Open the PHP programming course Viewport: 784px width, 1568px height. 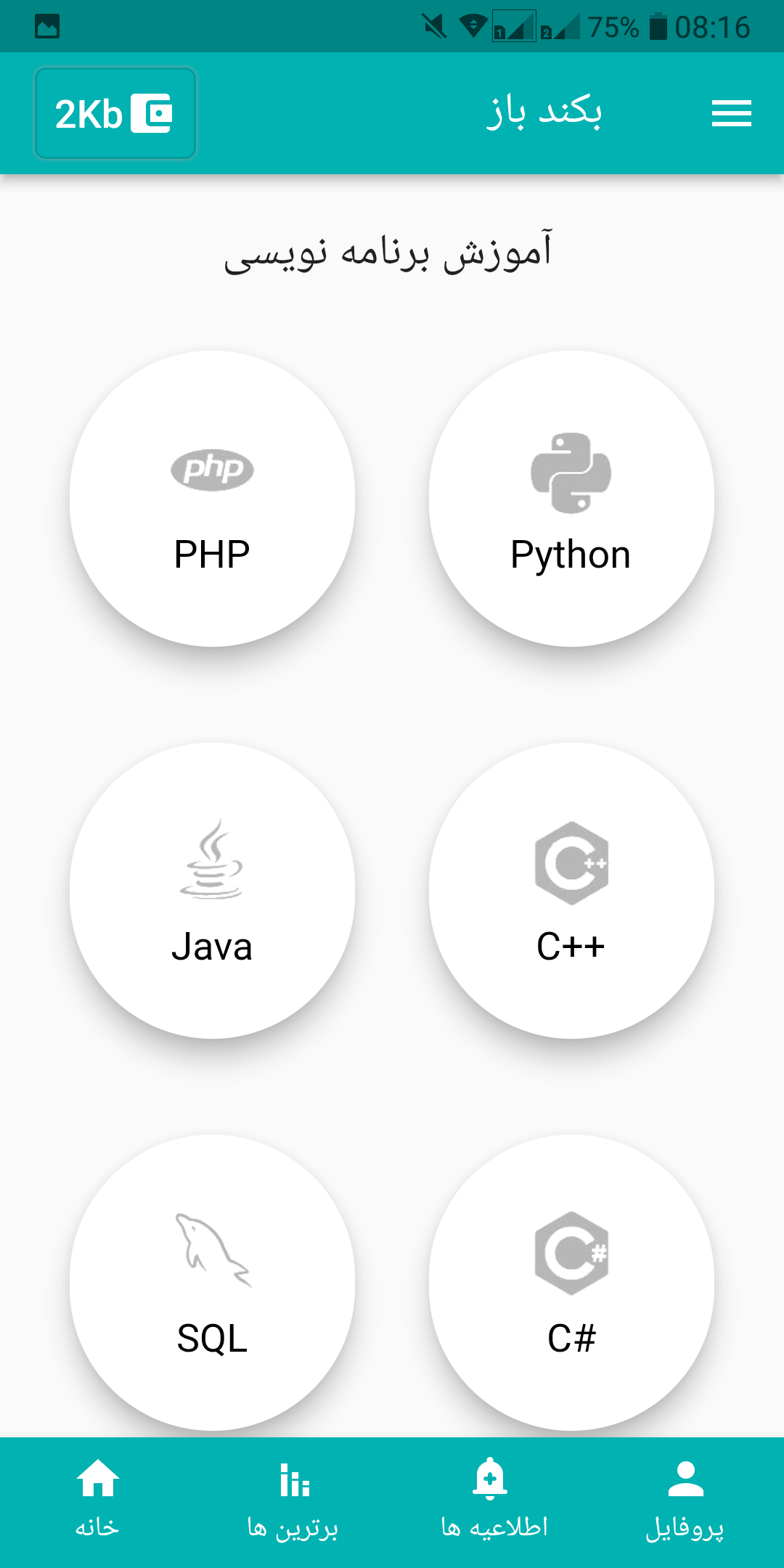coord(212,499)
